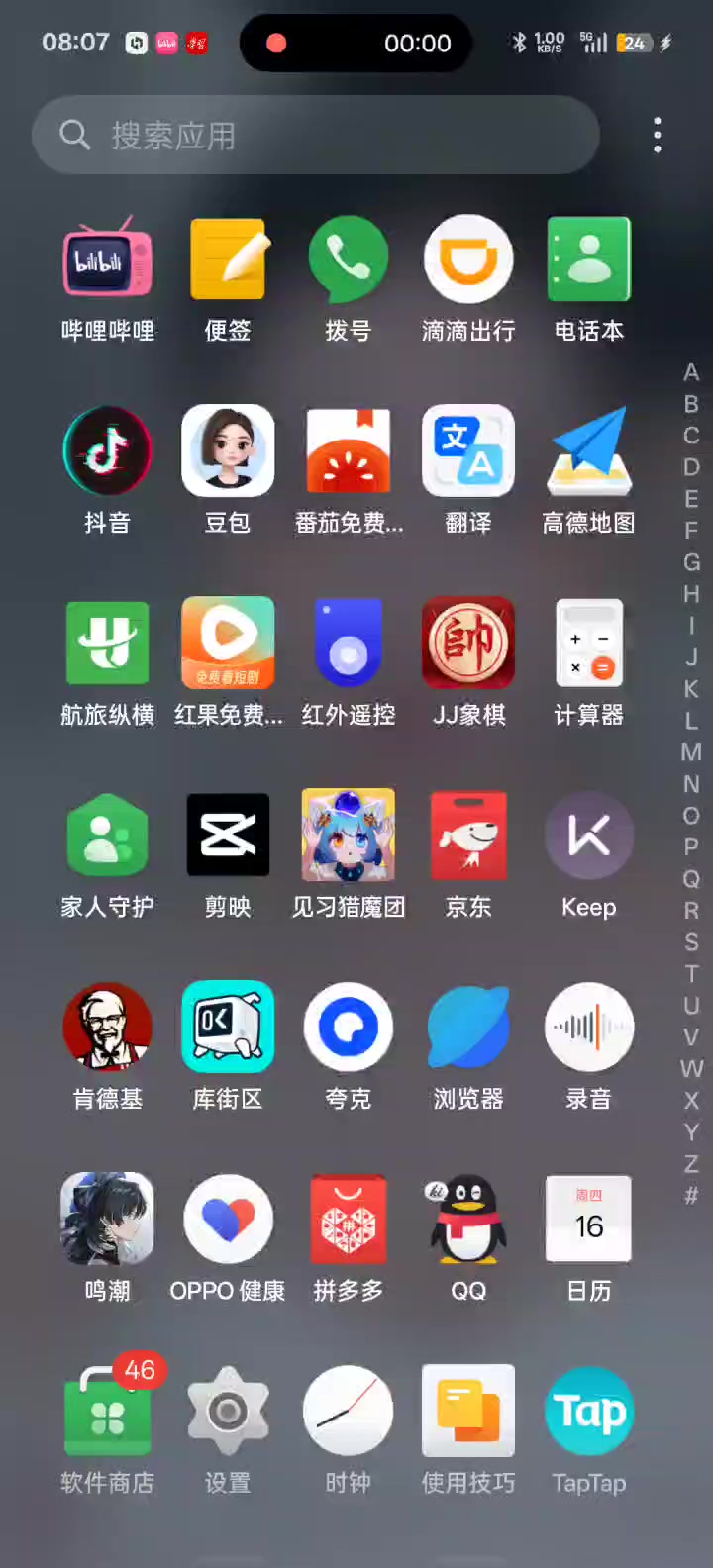Open the 计算器 app
This screenshot has width=713, height=1568.
click(589, 642)
